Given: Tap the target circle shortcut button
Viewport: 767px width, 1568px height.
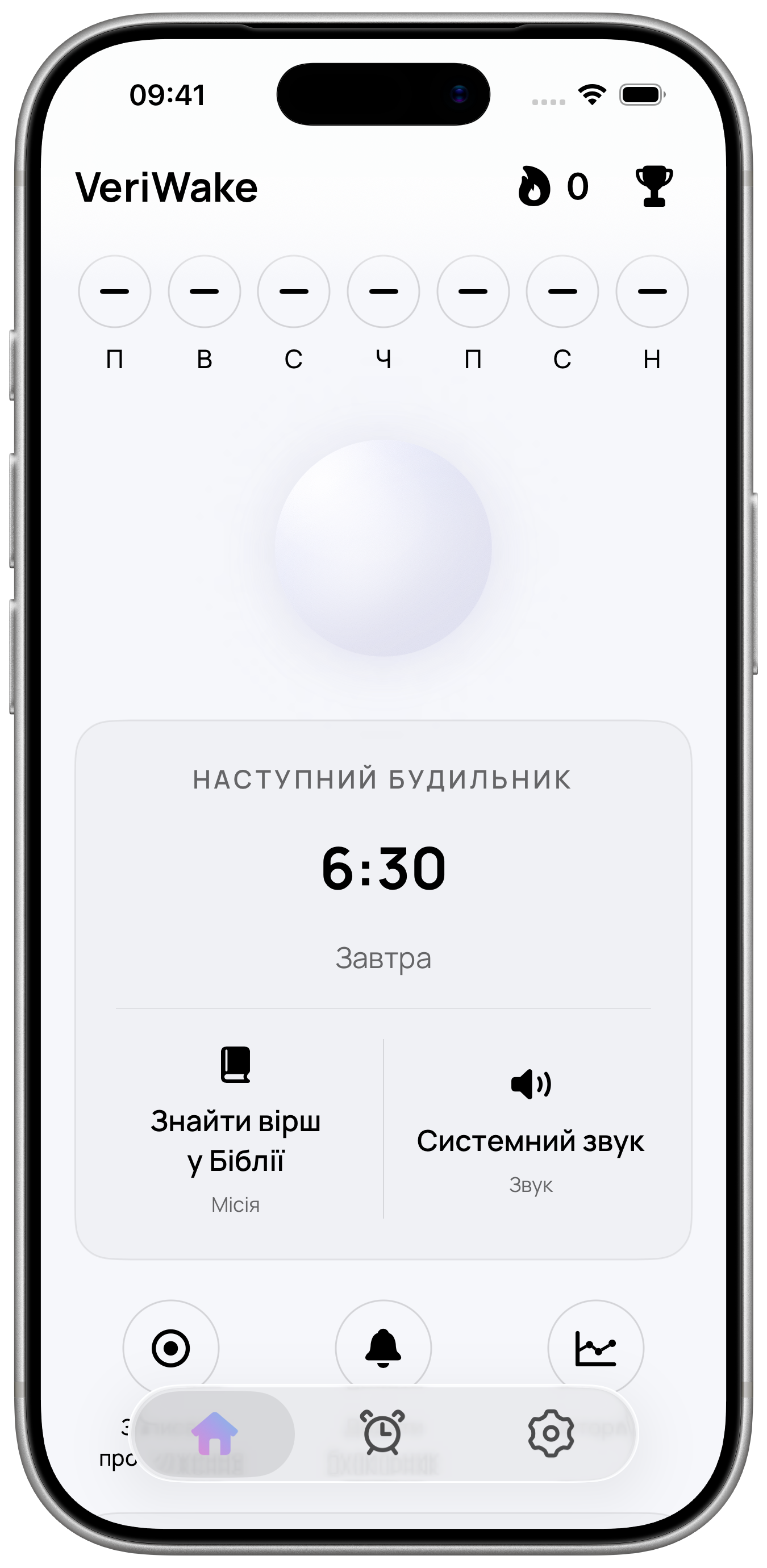Looking at the screenshot, I should pos(171,1348).
